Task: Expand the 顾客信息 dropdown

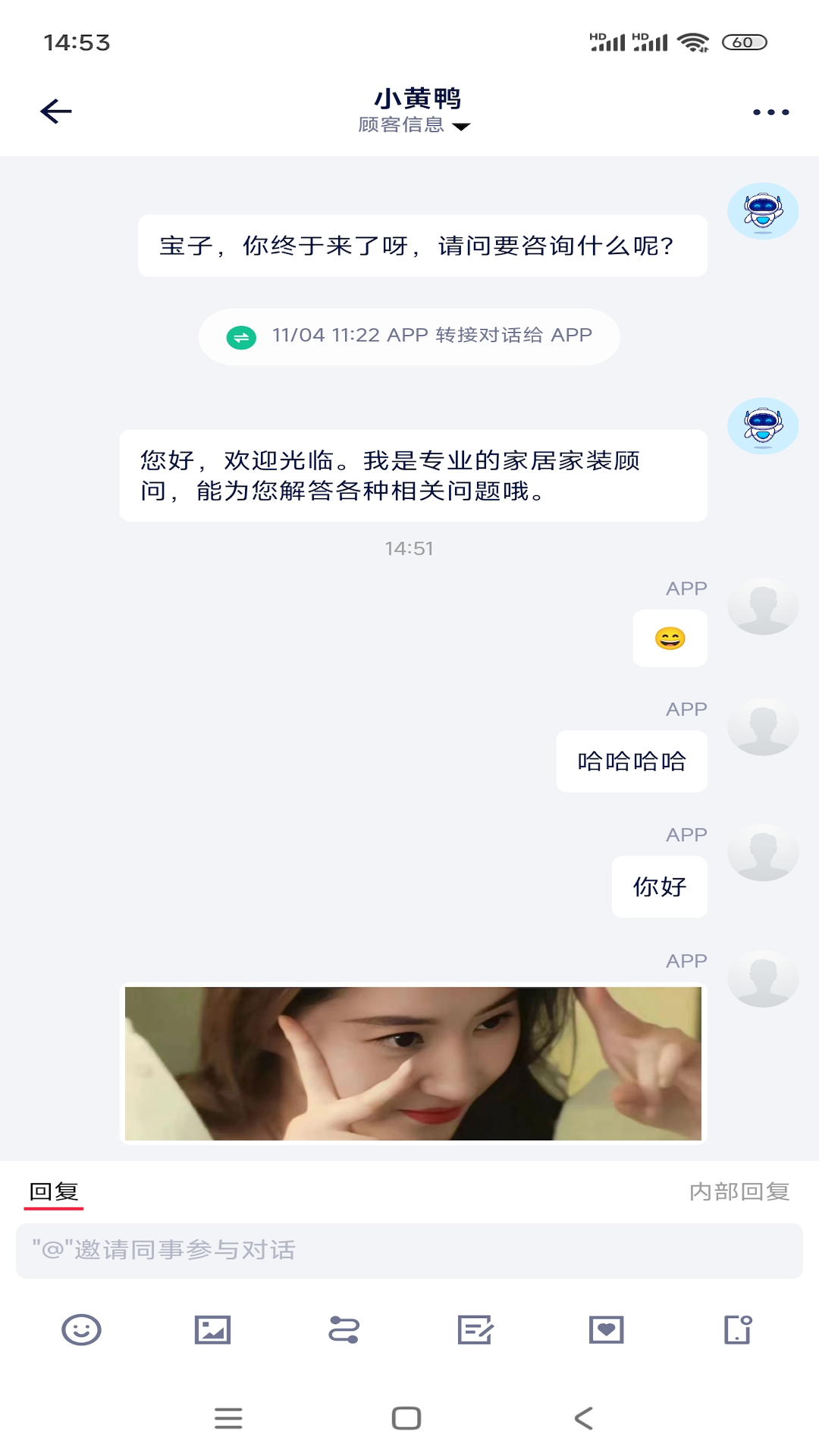Action: click(x=414, y=125)
